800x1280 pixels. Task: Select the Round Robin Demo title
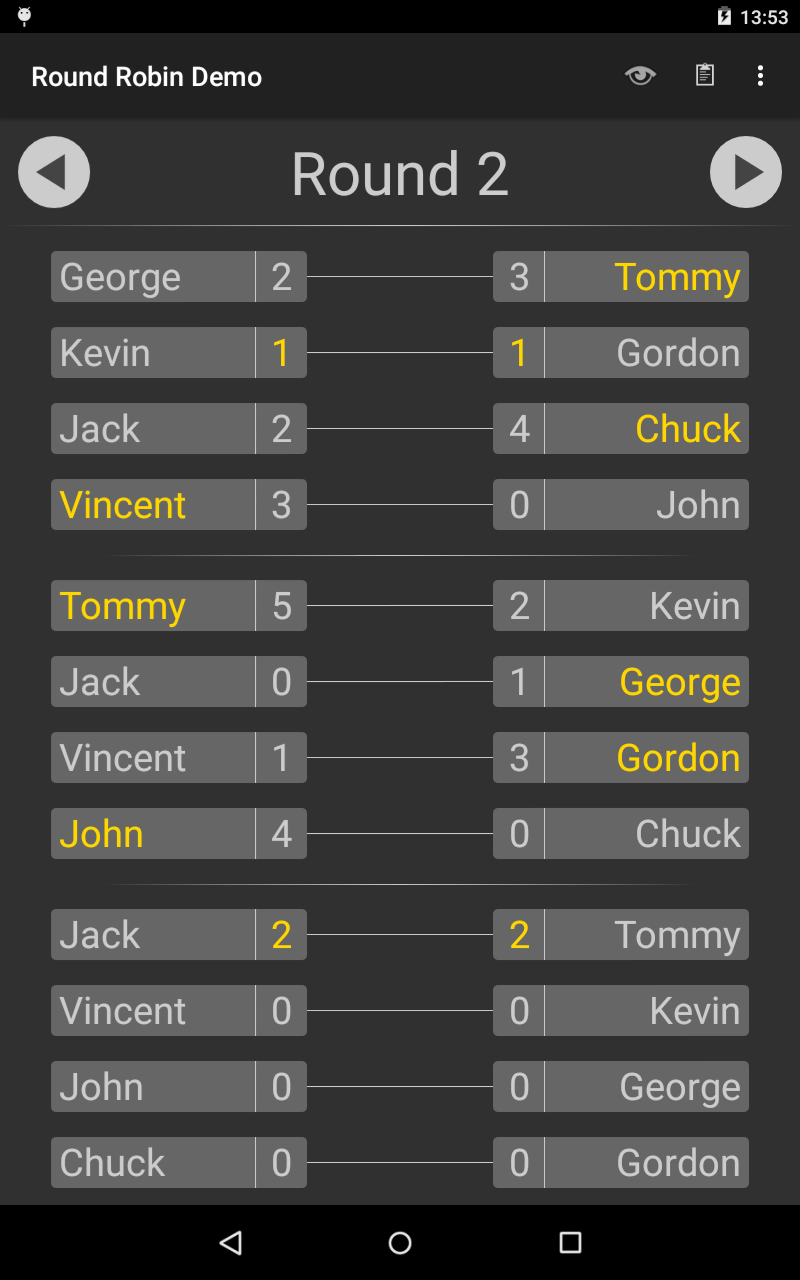tap(146, 75)
